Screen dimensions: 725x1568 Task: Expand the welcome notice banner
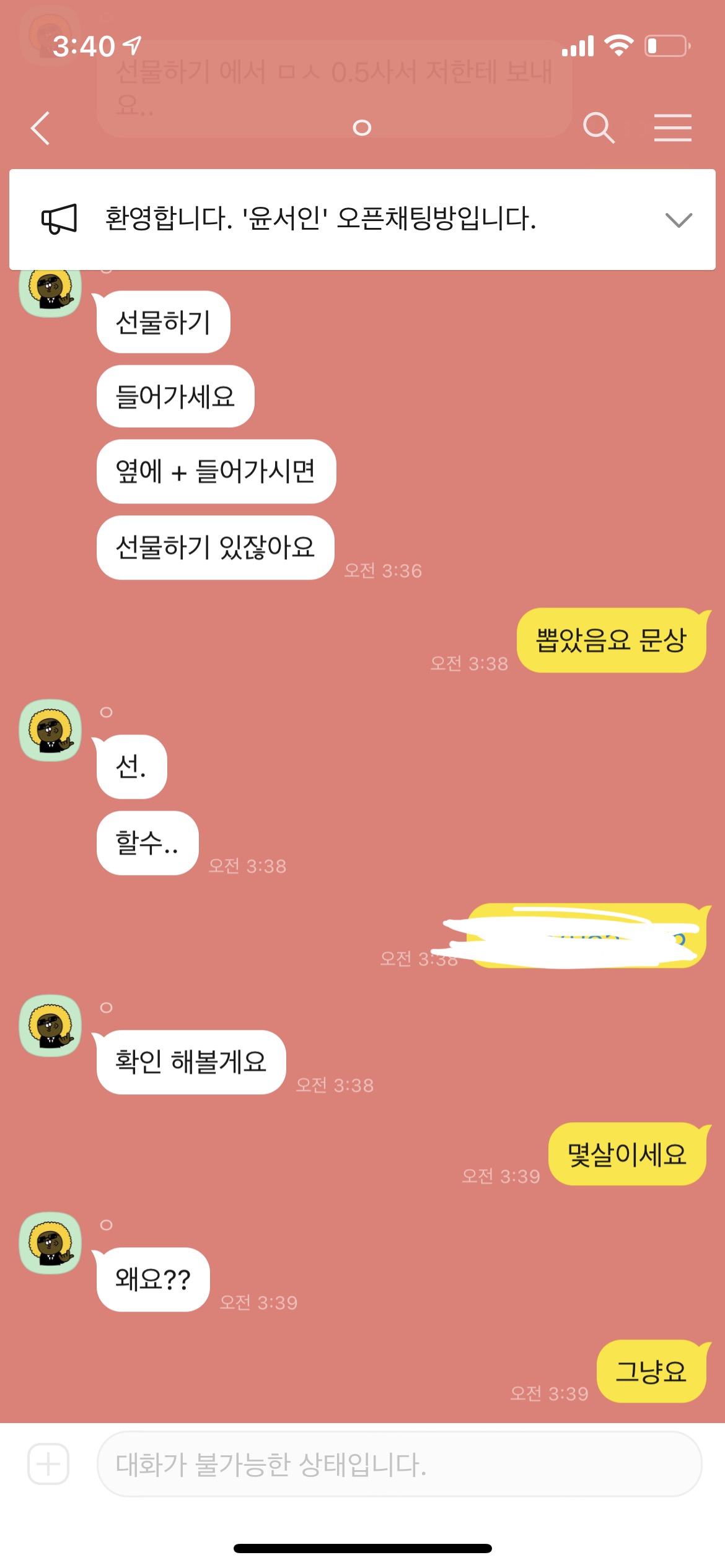click(678, 220)
